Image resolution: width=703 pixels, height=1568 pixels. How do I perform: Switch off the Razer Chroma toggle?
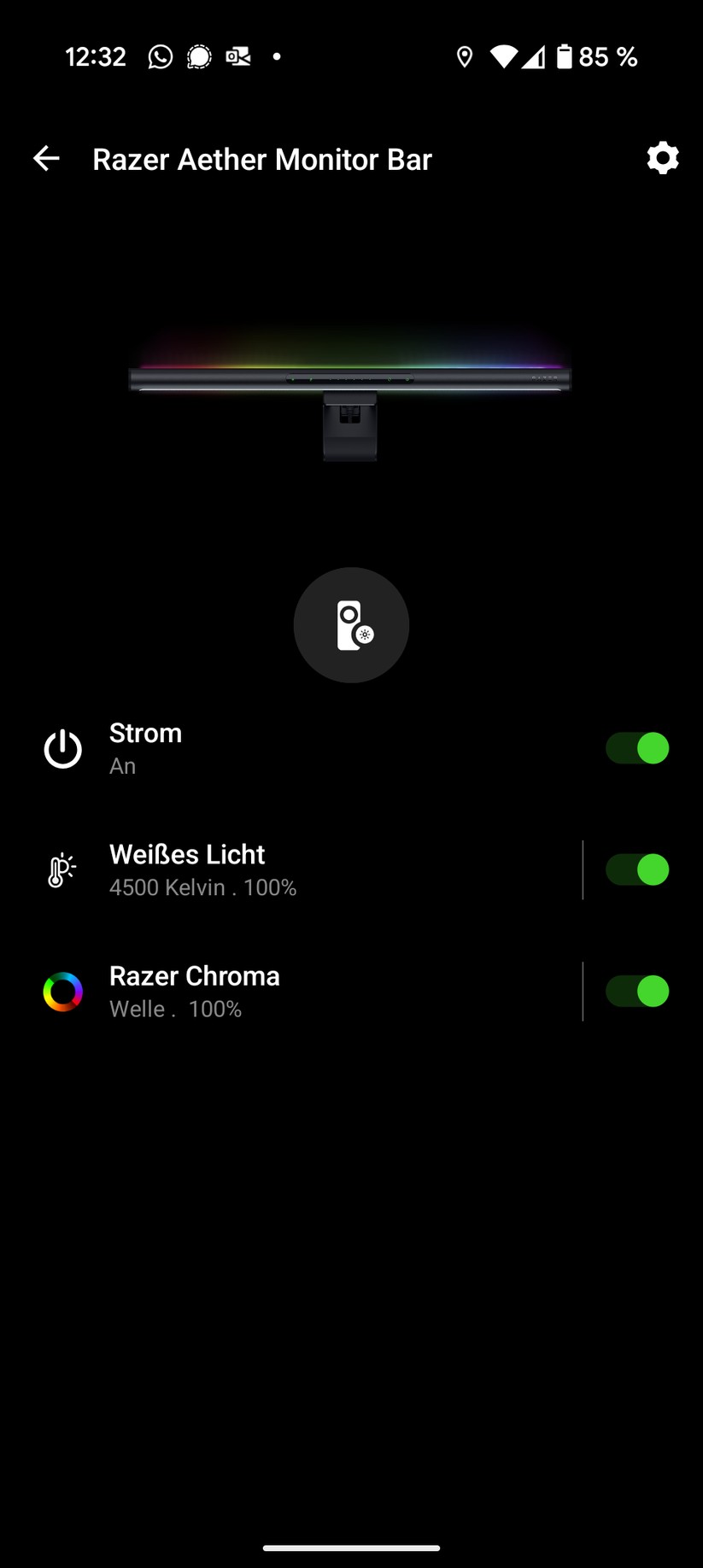pyautogui.click(x=637, y=991)
